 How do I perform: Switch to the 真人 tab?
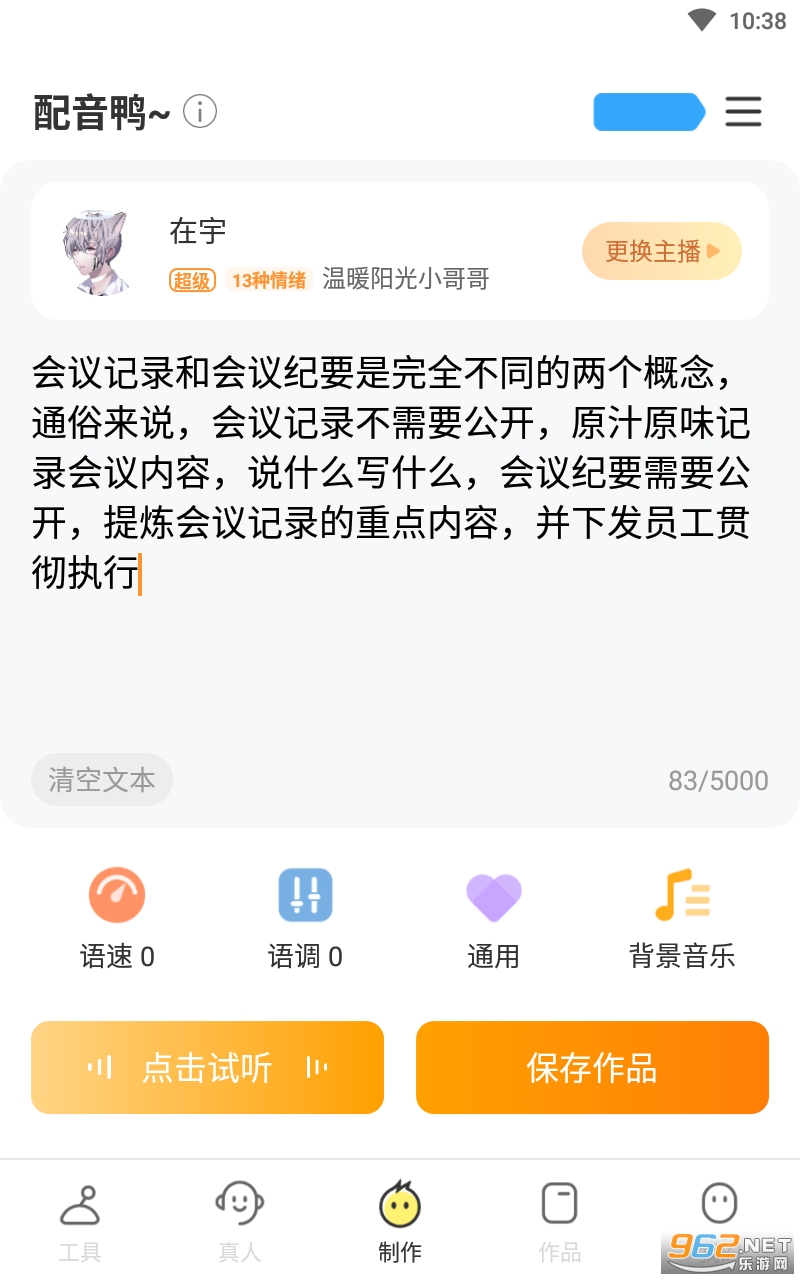click(240, 1222)
